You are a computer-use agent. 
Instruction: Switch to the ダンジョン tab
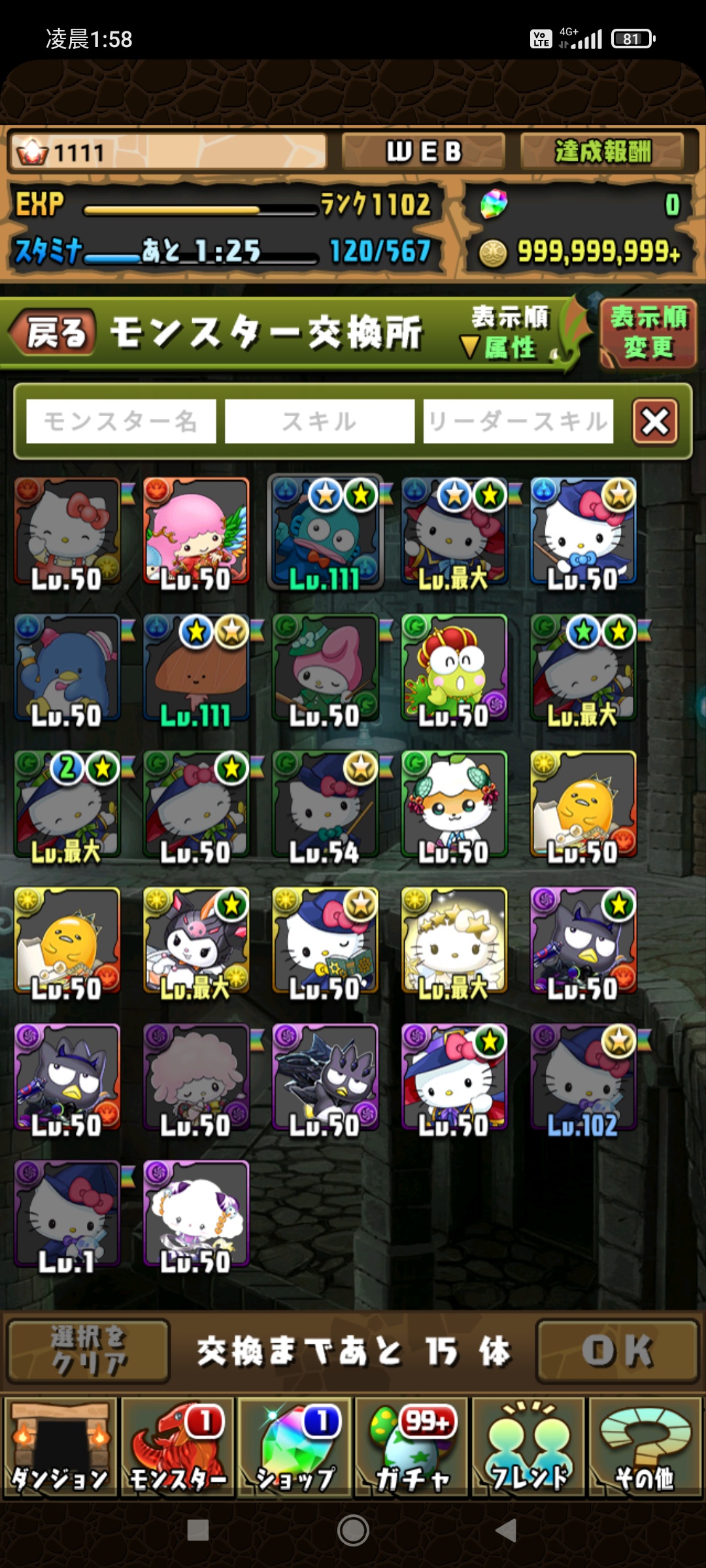coord(60,1447)
